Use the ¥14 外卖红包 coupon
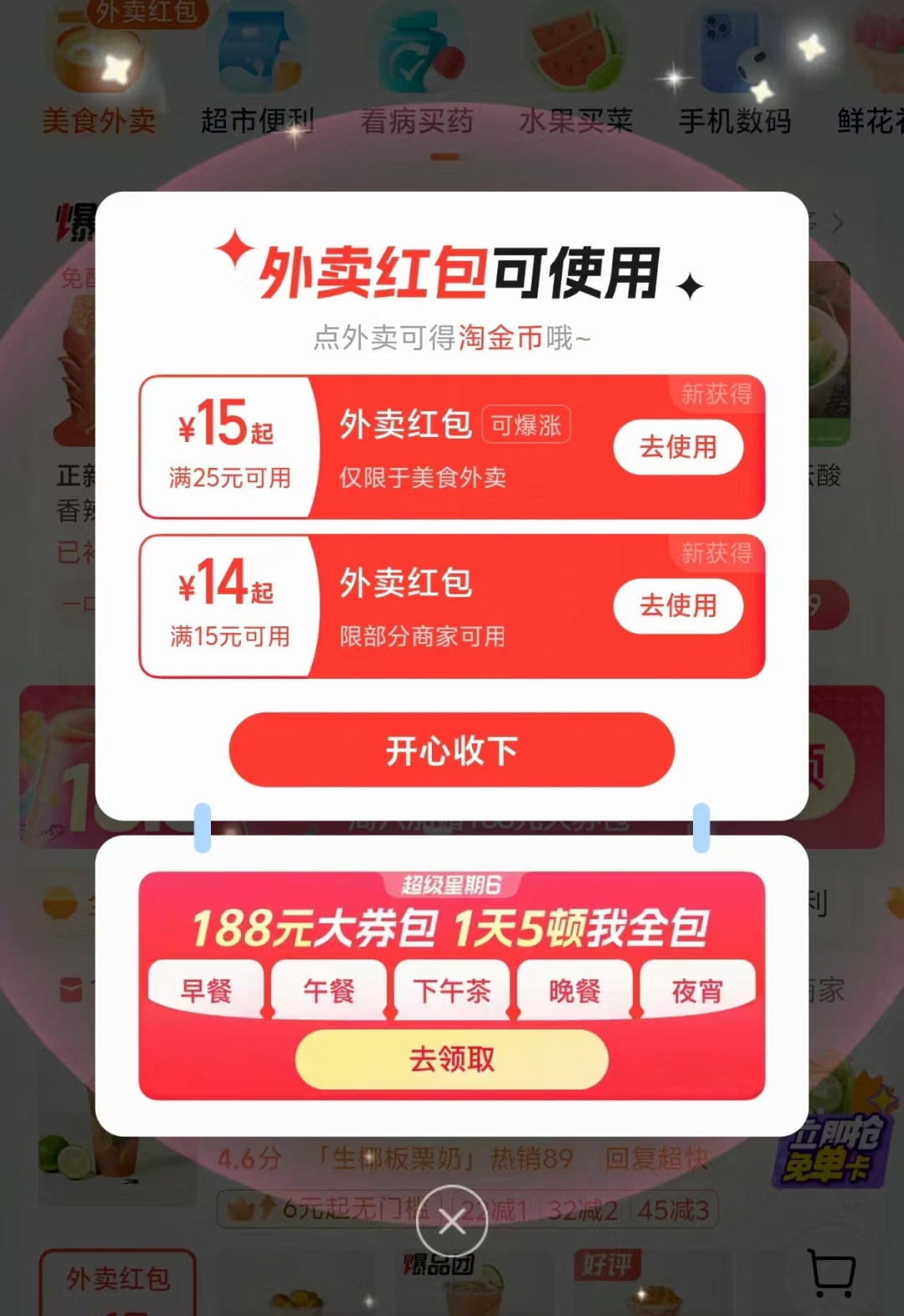 (x=678, y=605)
